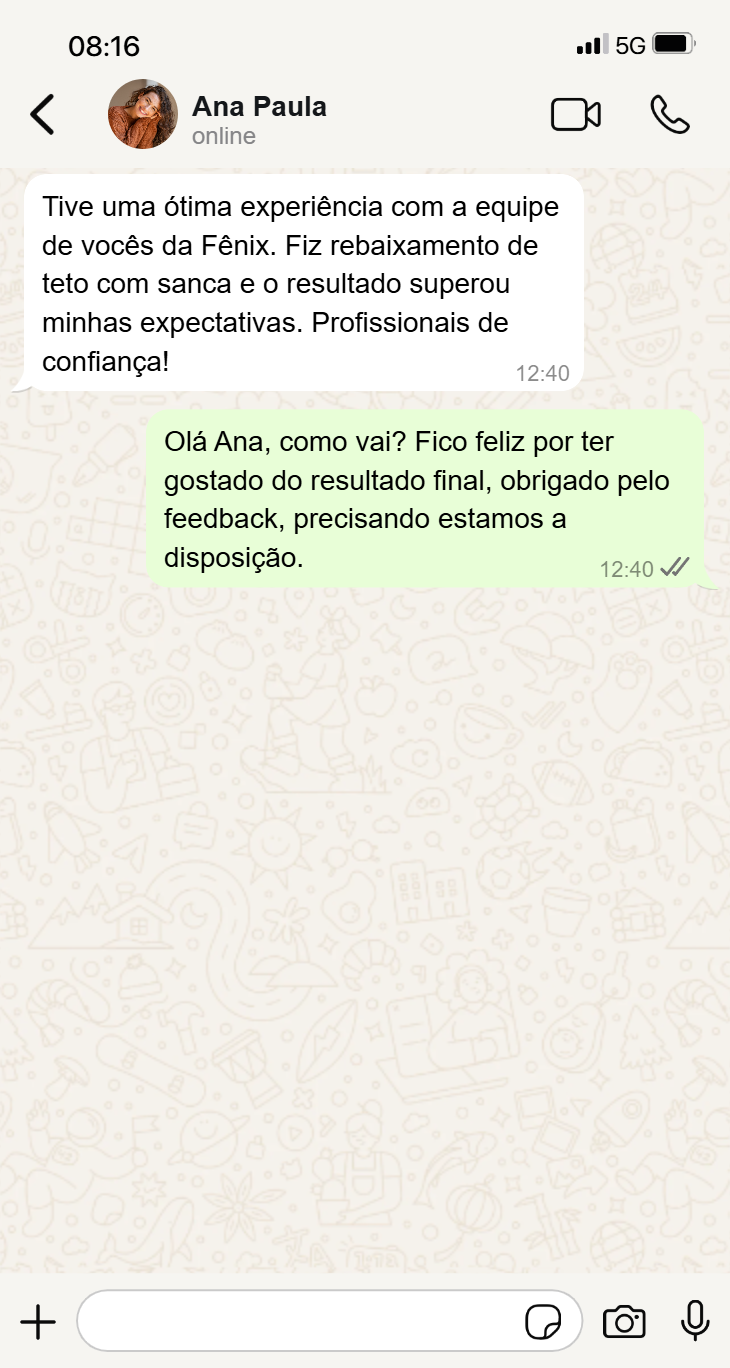Open the camera to send a photo
Image resolution: width=730 pixels, height=1368 pixels.
[624, 1321]
